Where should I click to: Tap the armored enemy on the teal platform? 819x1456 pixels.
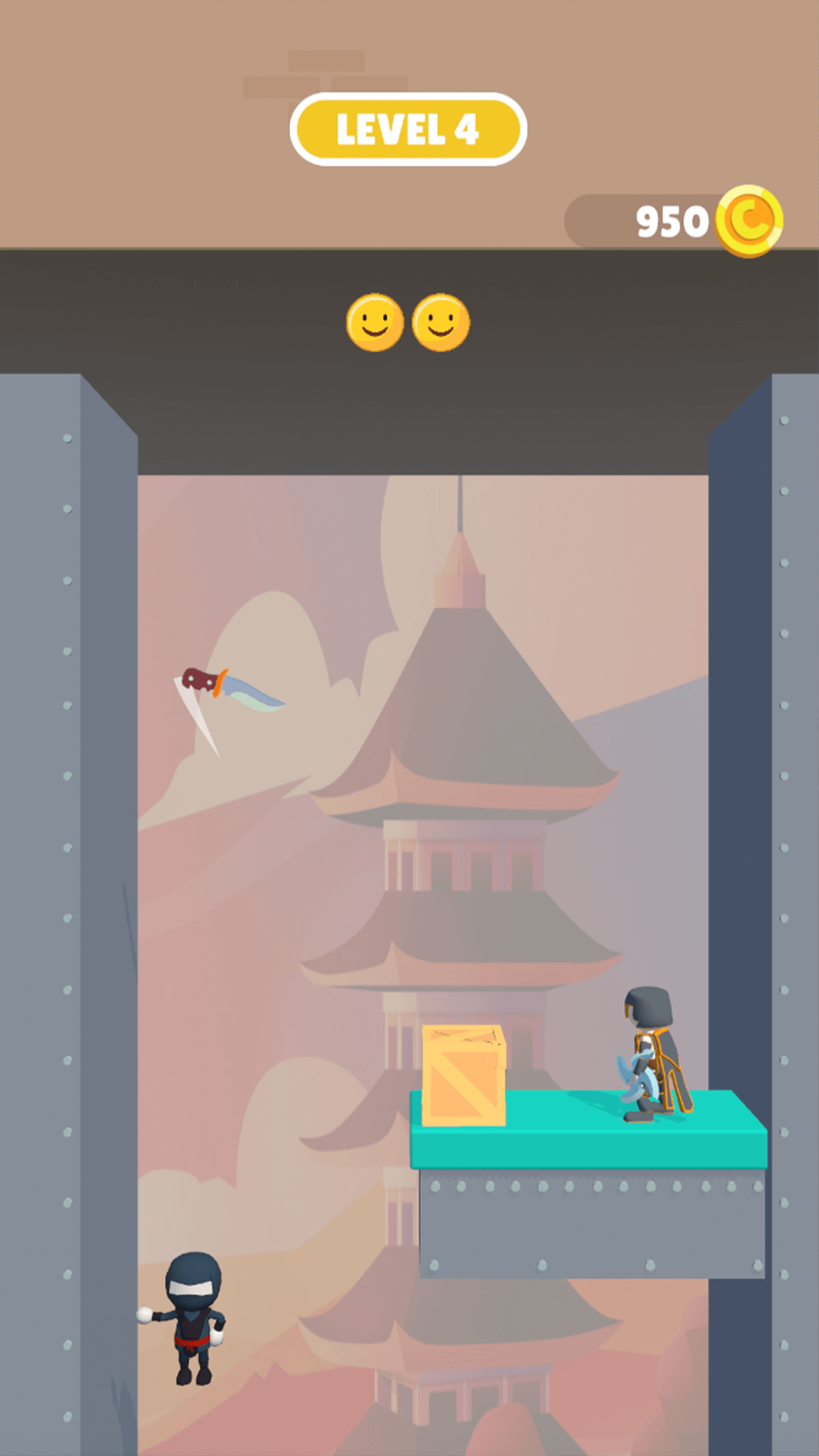[x=653, y=1055]
